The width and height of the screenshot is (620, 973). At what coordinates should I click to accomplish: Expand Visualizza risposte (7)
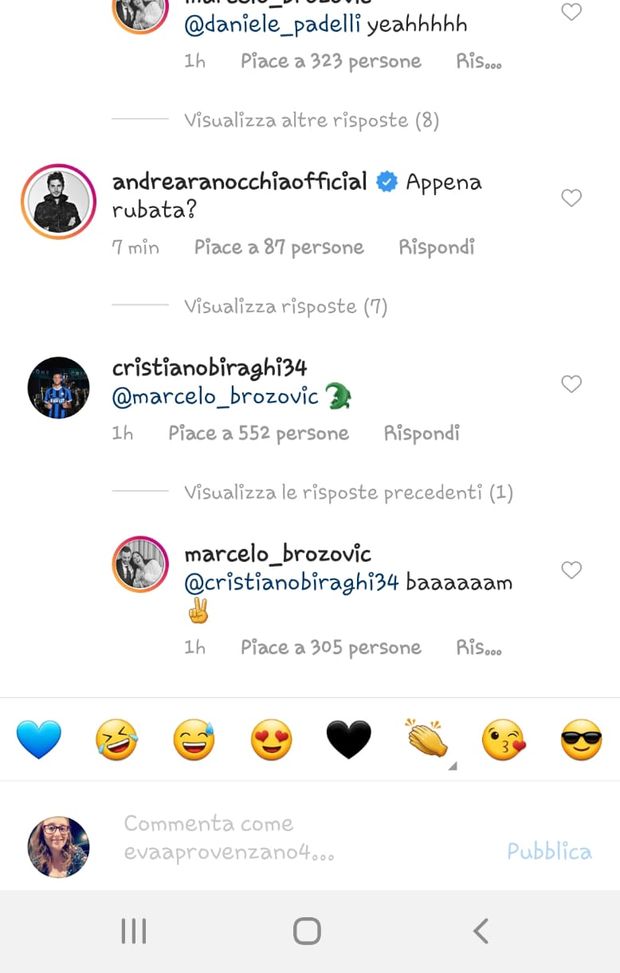(x=285, y=306)
